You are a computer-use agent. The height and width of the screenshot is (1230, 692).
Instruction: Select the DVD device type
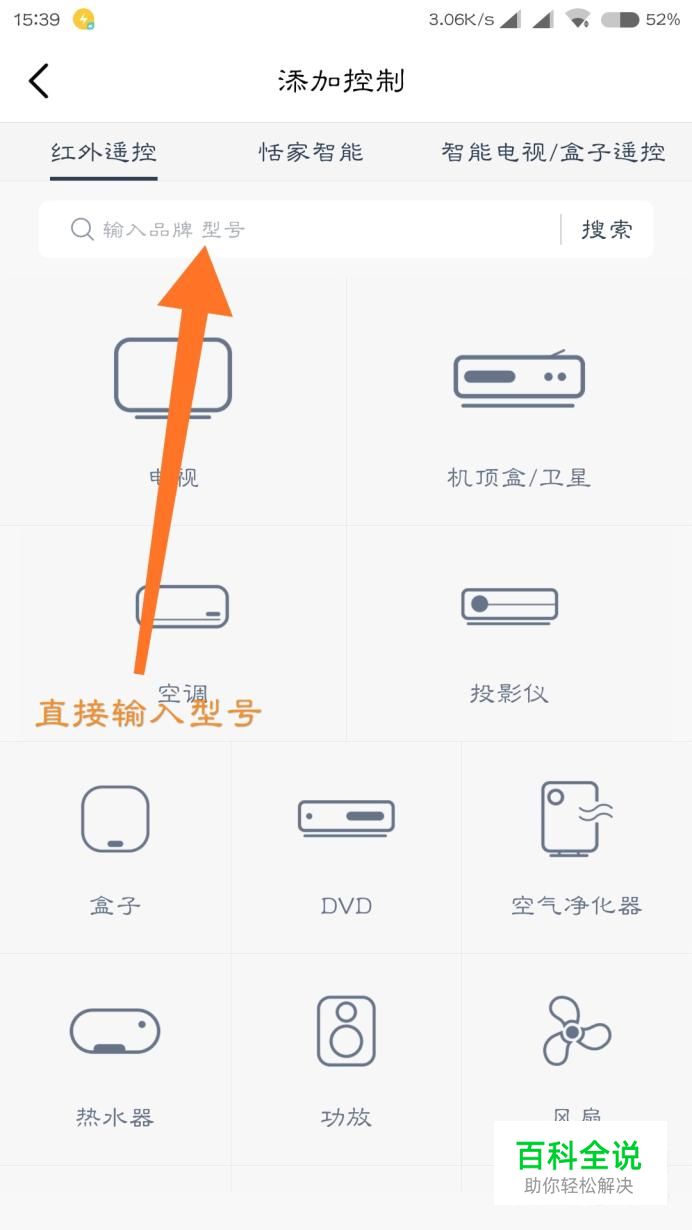pos(346,848)
